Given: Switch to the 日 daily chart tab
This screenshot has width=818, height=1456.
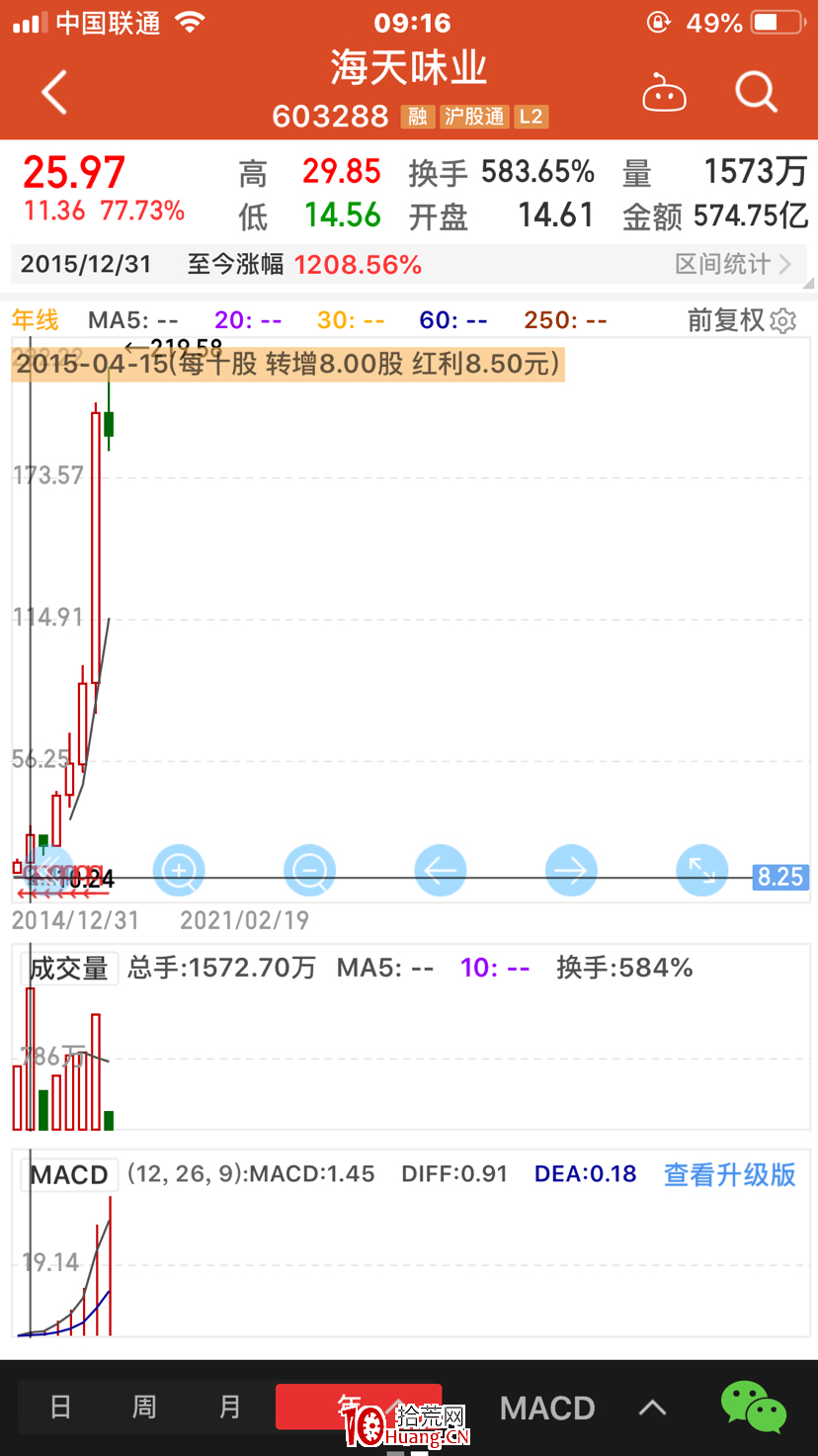Looking at the screenshot, I should [60, 1407].
